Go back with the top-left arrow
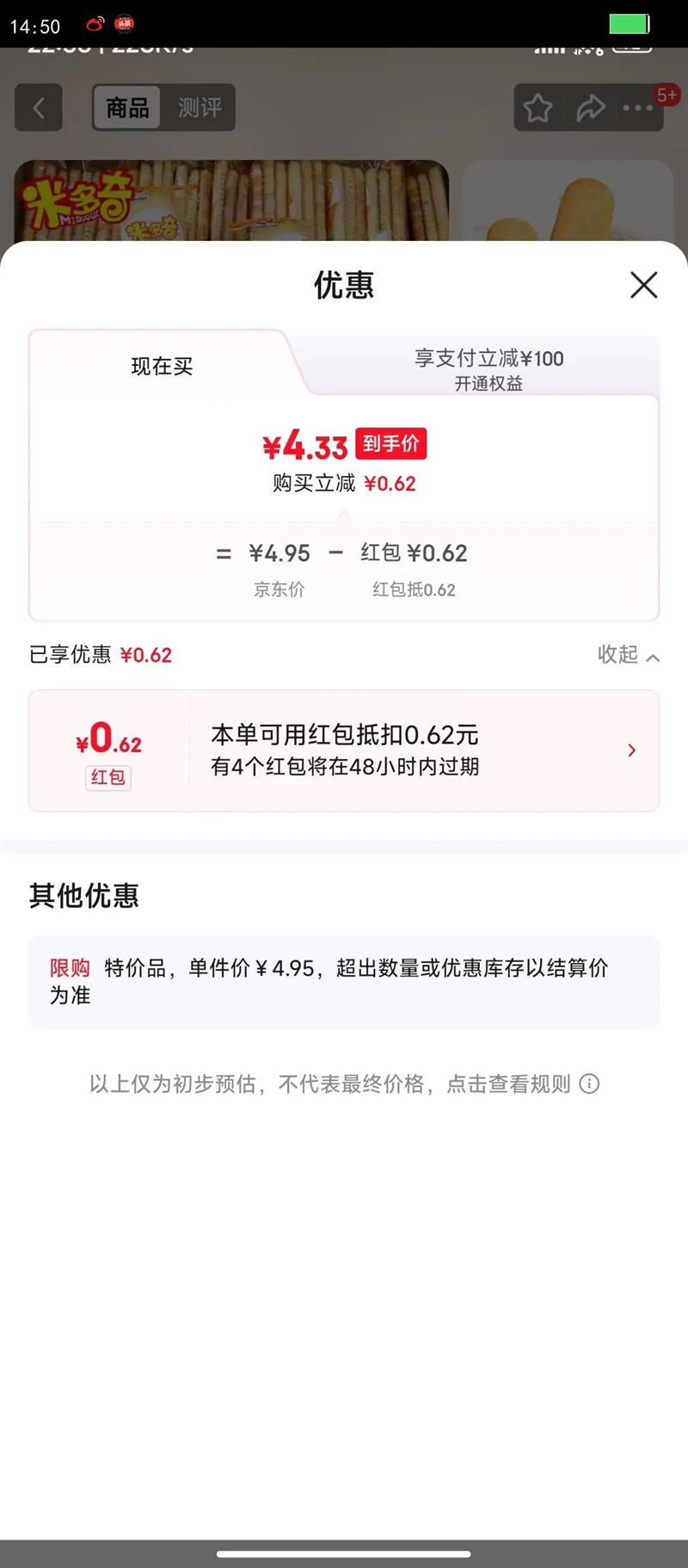 39,108
